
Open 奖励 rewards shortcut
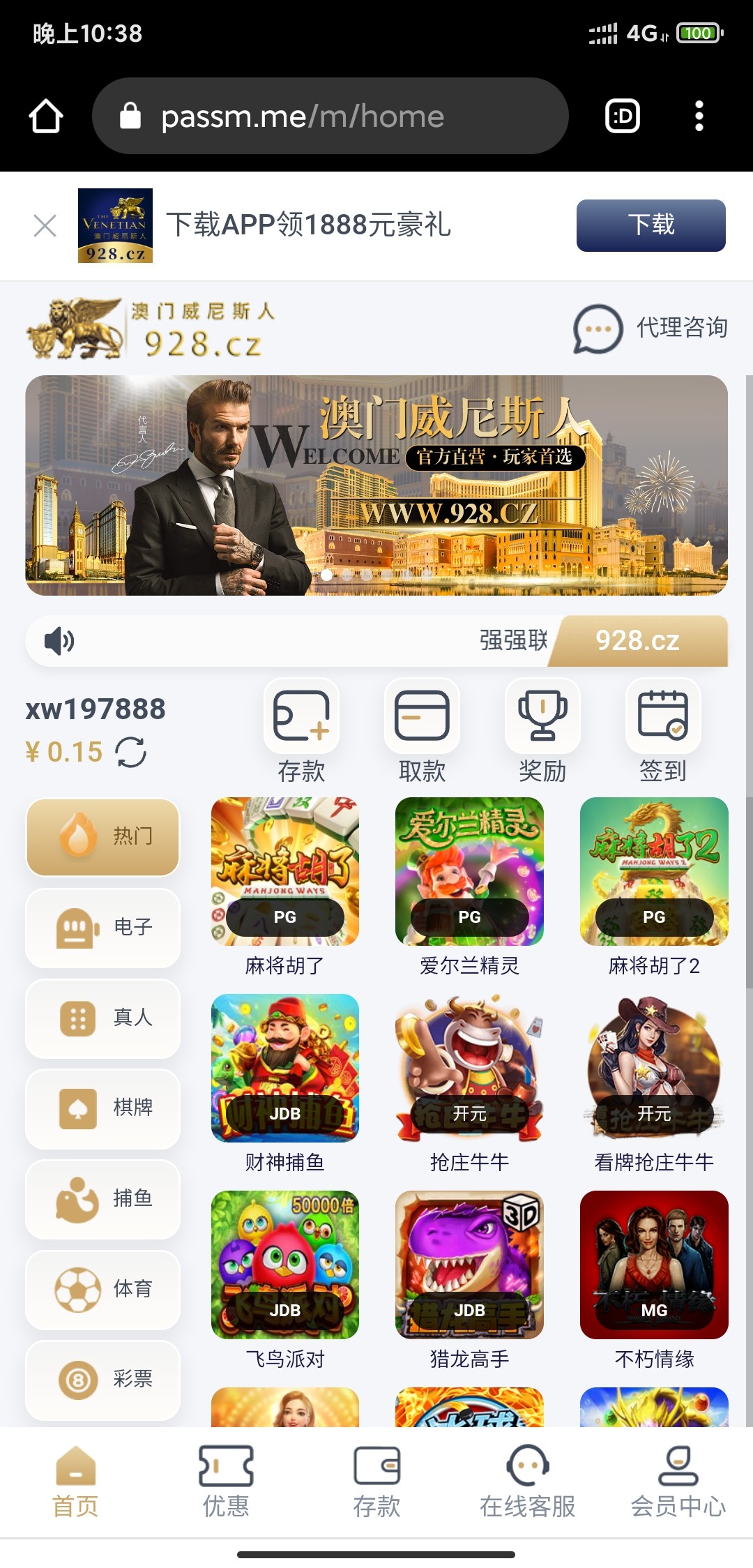(x=542, y=730)
